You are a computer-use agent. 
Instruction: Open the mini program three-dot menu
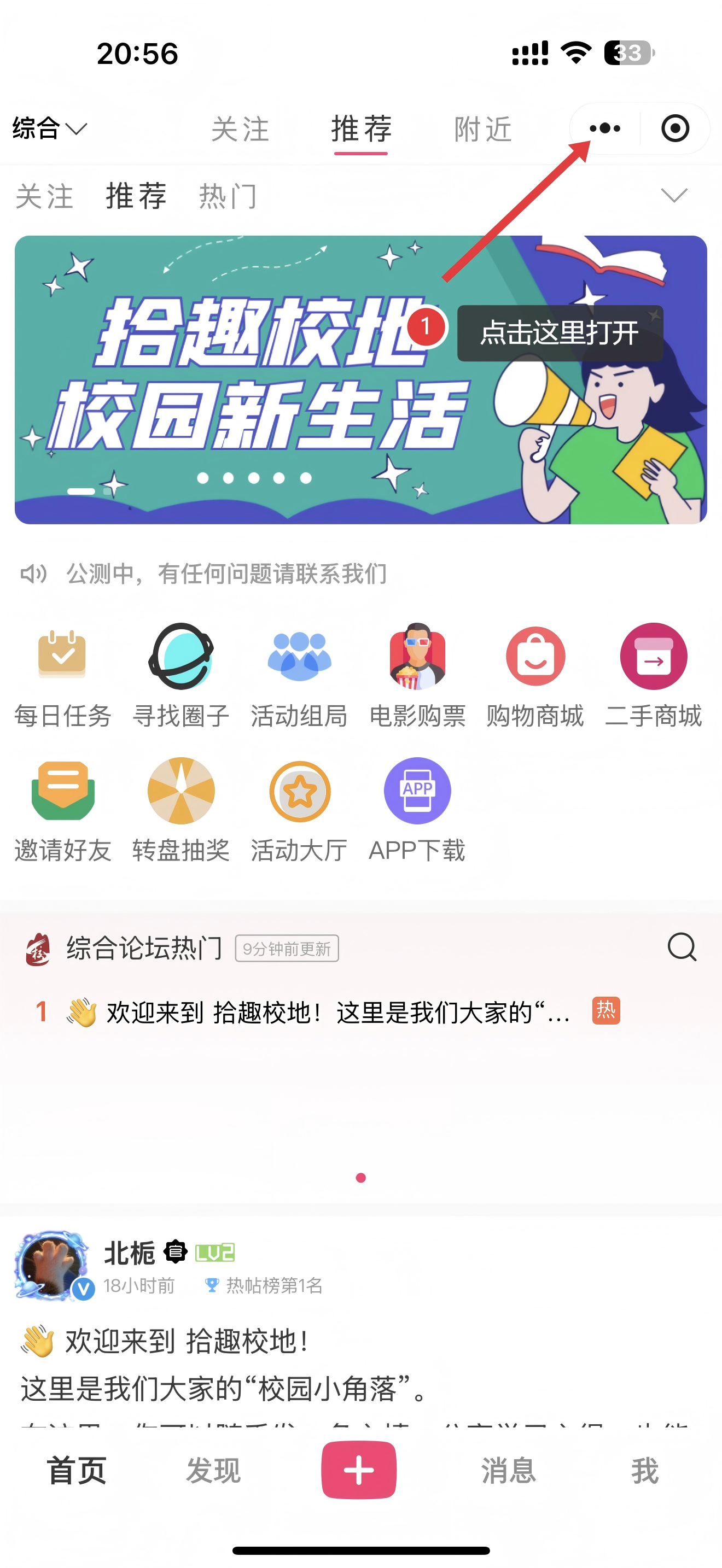pos(604,128)
